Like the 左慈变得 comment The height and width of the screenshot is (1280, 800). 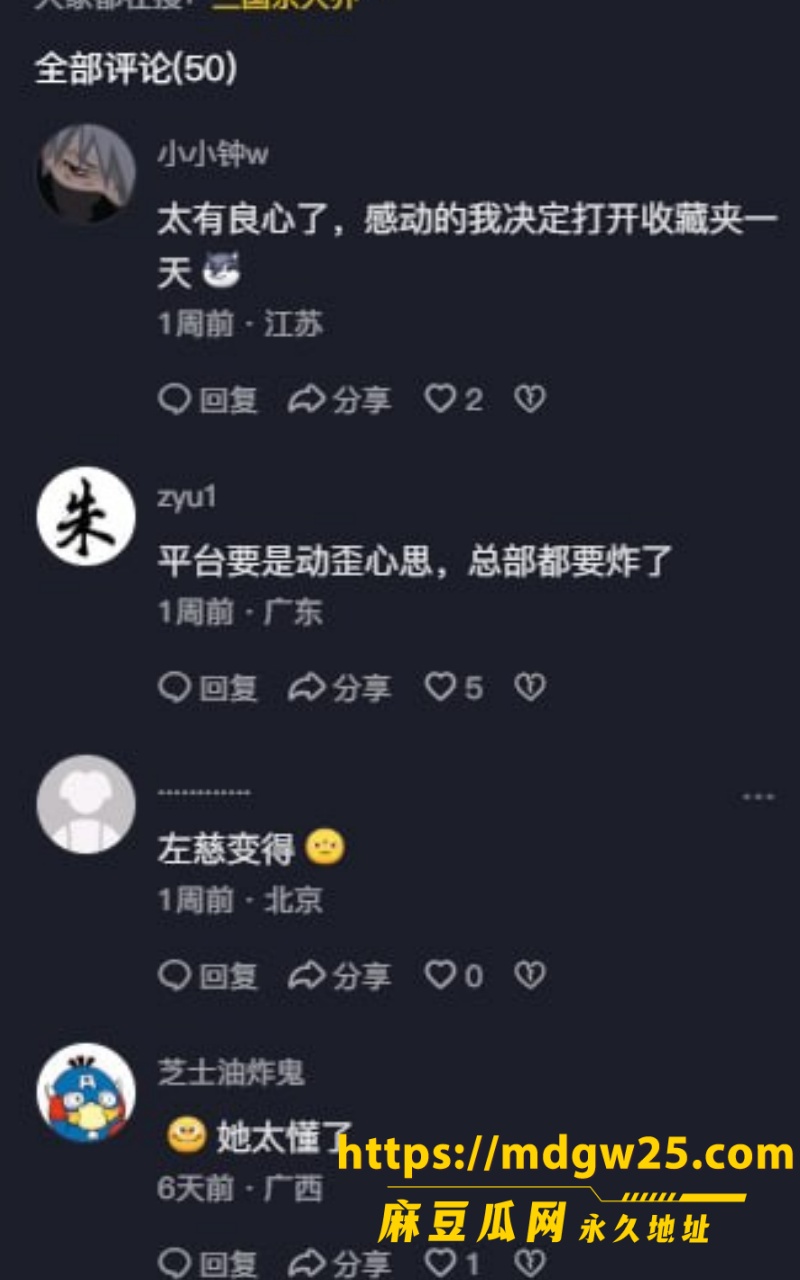coord(454,975)
